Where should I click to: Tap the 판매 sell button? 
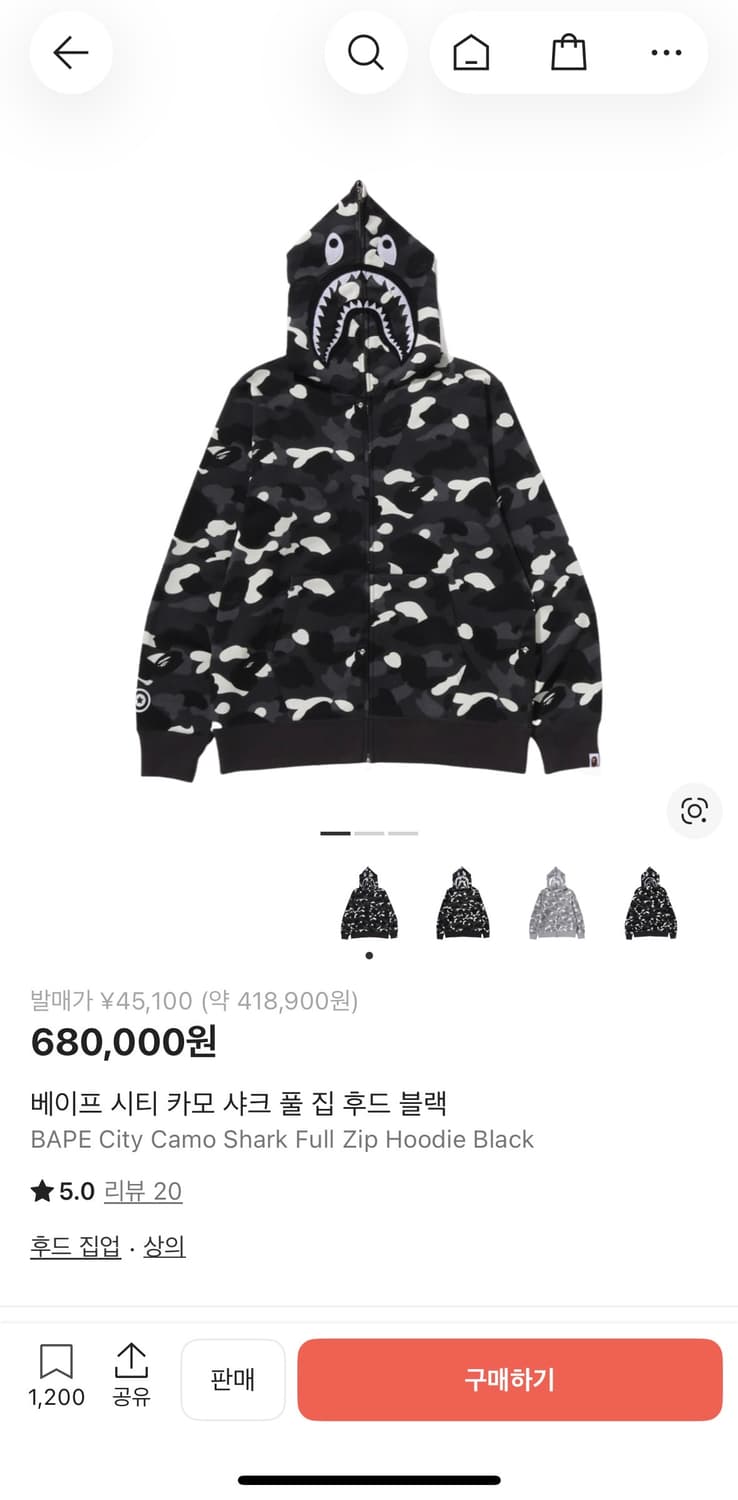(233, 1380)
